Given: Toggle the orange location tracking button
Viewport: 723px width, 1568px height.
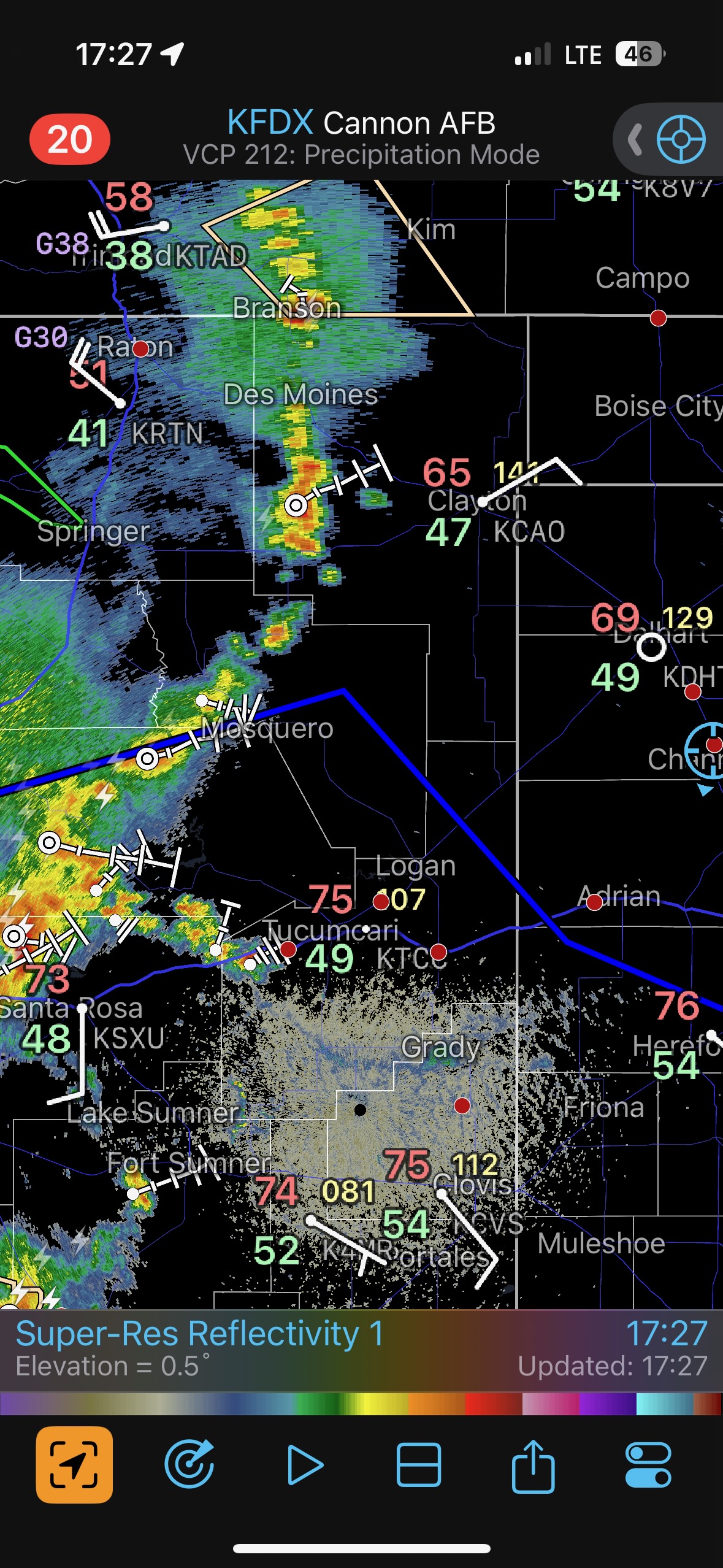Looking at the screenshot, I should pyautogui.click(x=74, y=1465).
